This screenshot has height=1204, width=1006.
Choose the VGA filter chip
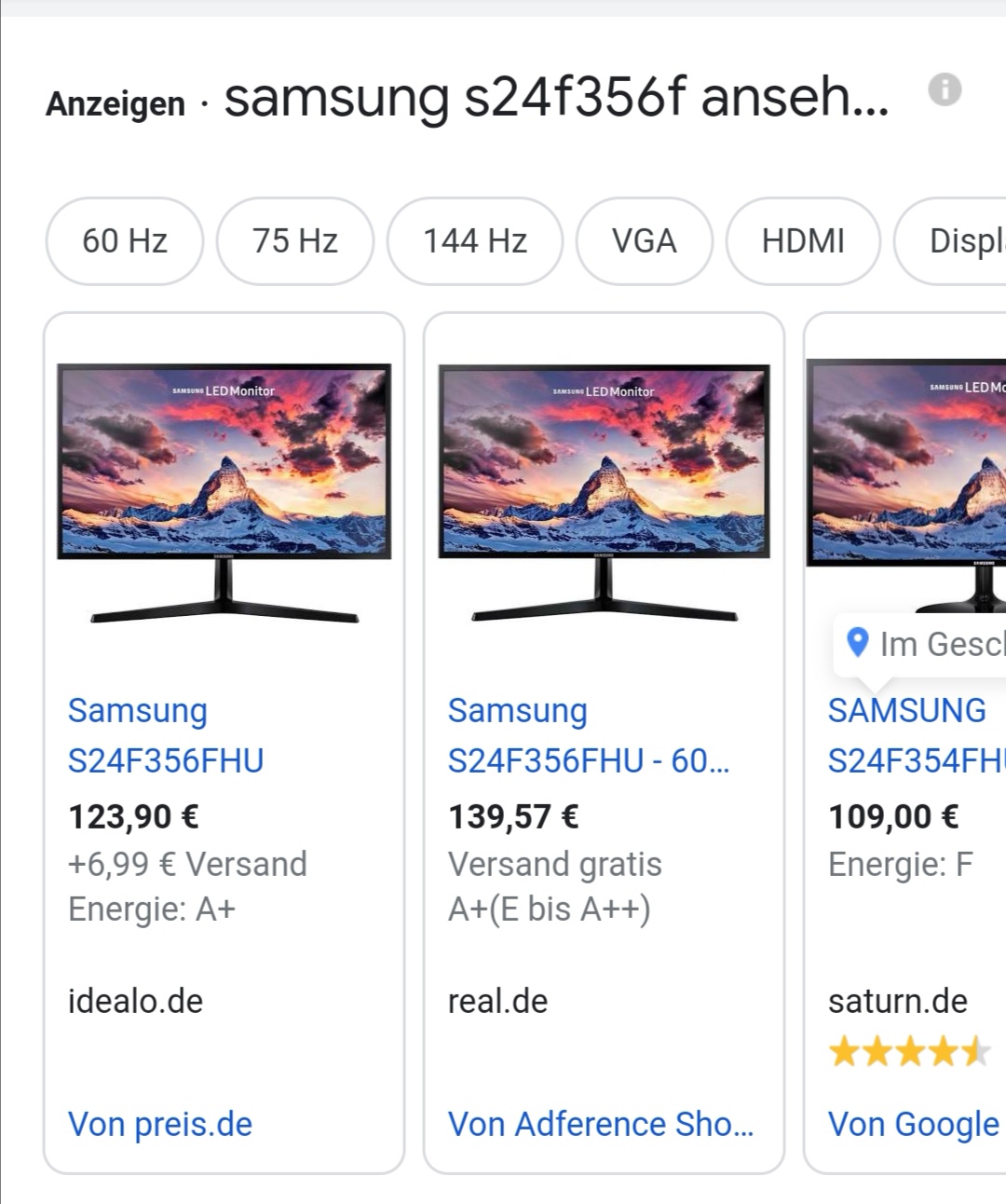(645, 241)
